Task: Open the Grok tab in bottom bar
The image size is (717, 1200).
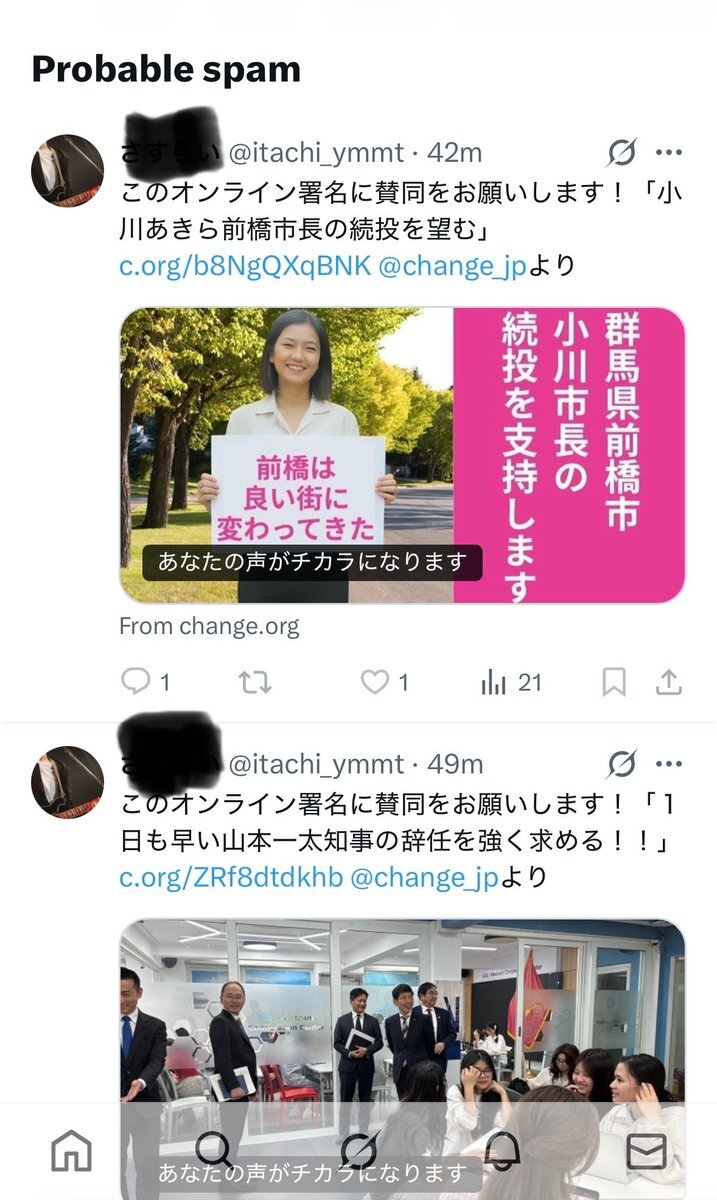Action: coord(358,1151)
